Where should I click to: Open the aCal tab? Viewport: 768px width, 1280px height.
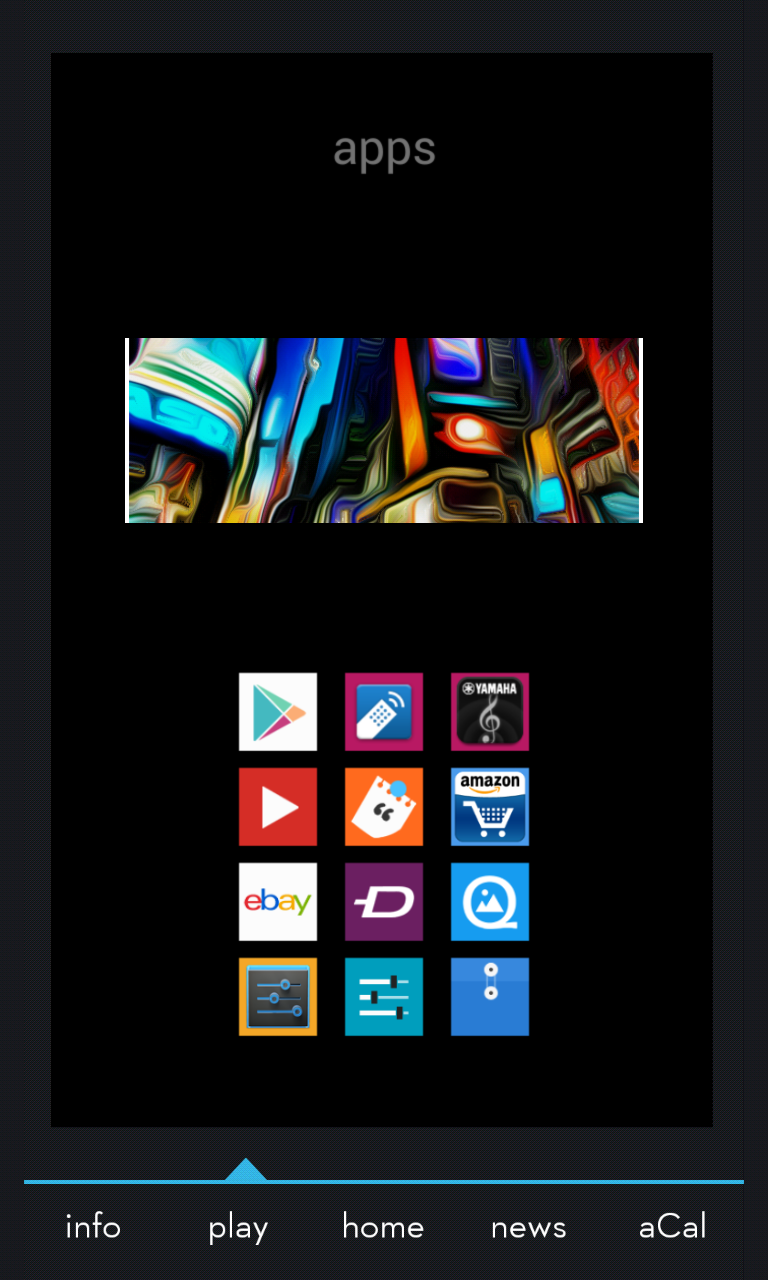click(673, 1227)
